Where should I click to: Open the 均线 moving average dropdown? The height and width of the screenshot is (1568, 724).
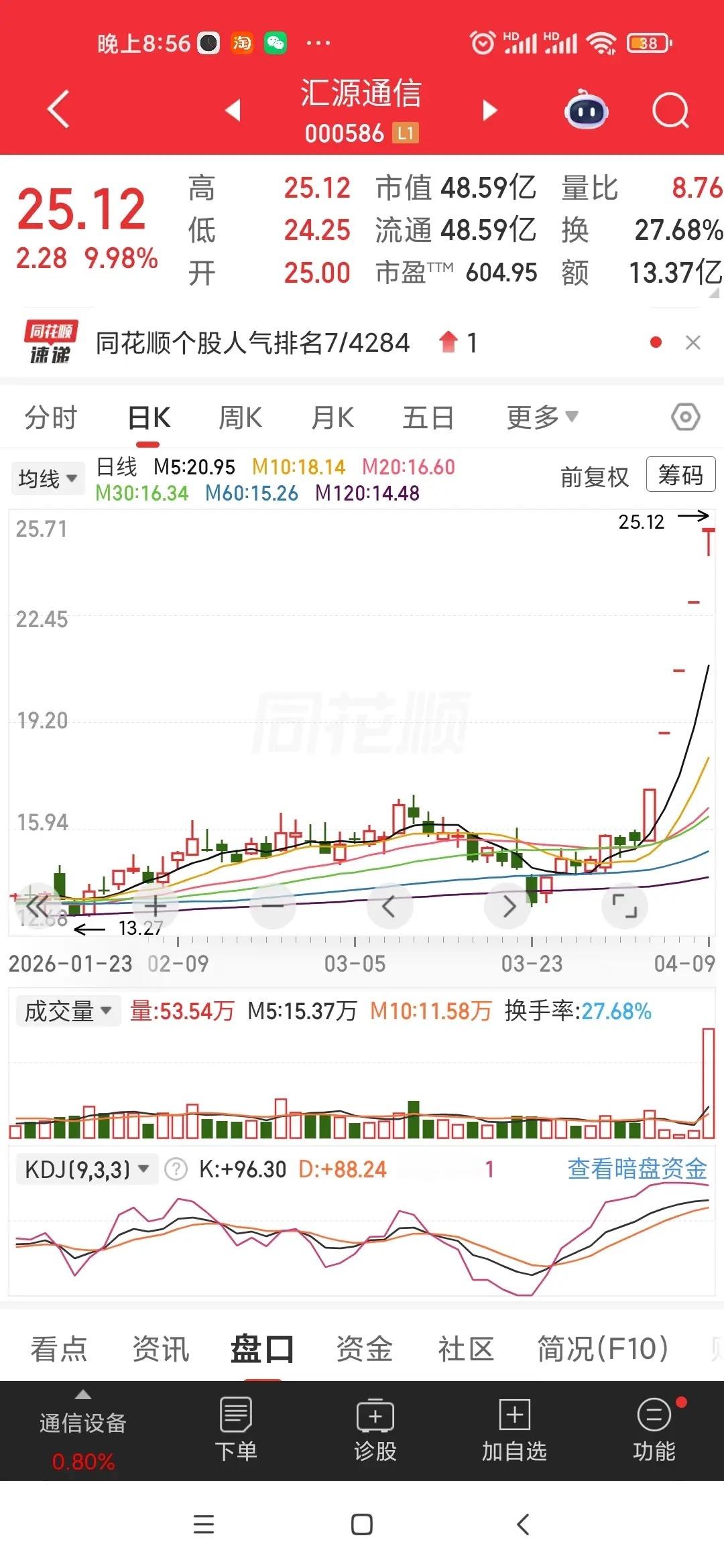[x=47, y=477]
